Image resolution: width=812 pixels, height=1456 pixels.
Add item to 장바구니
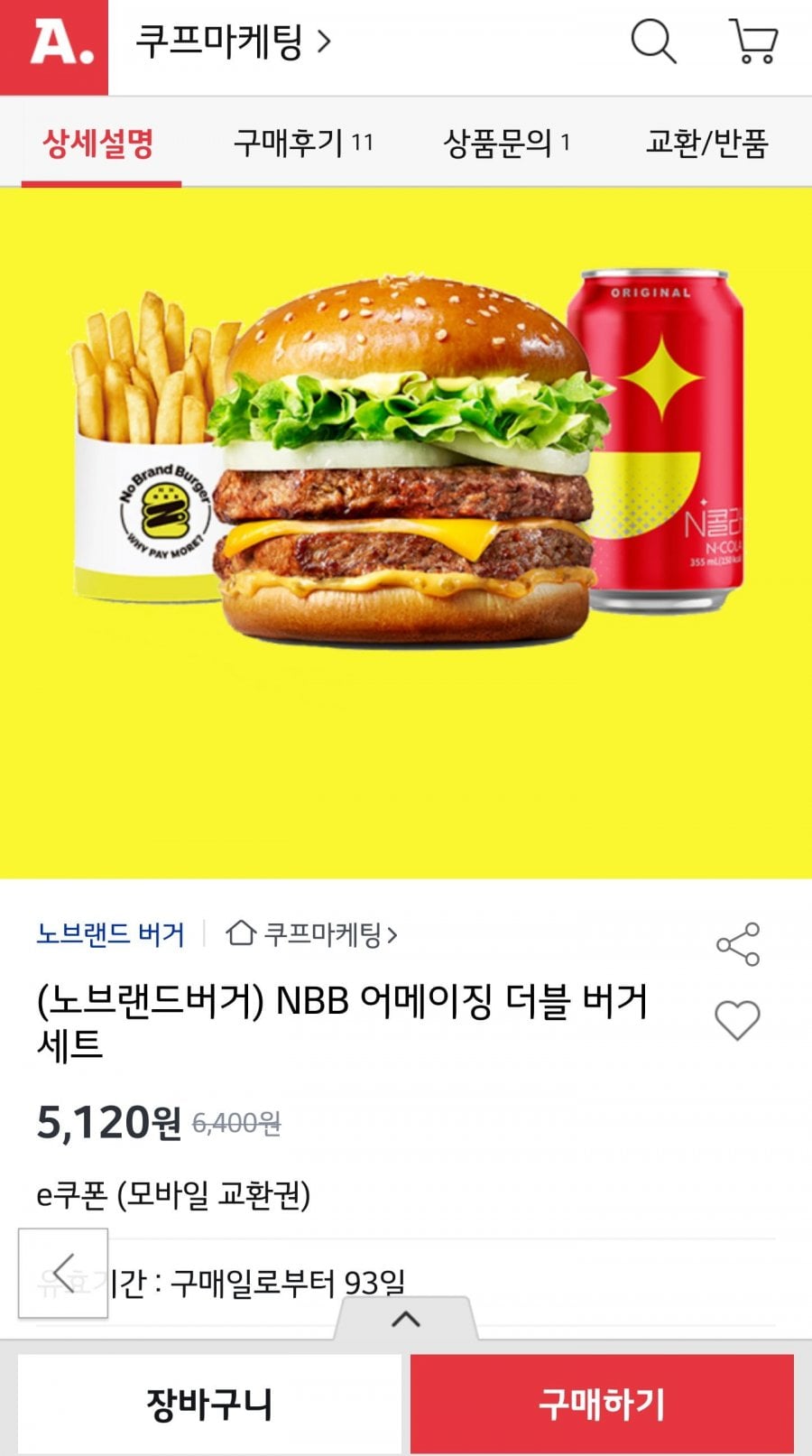[x=209, y=1404]
